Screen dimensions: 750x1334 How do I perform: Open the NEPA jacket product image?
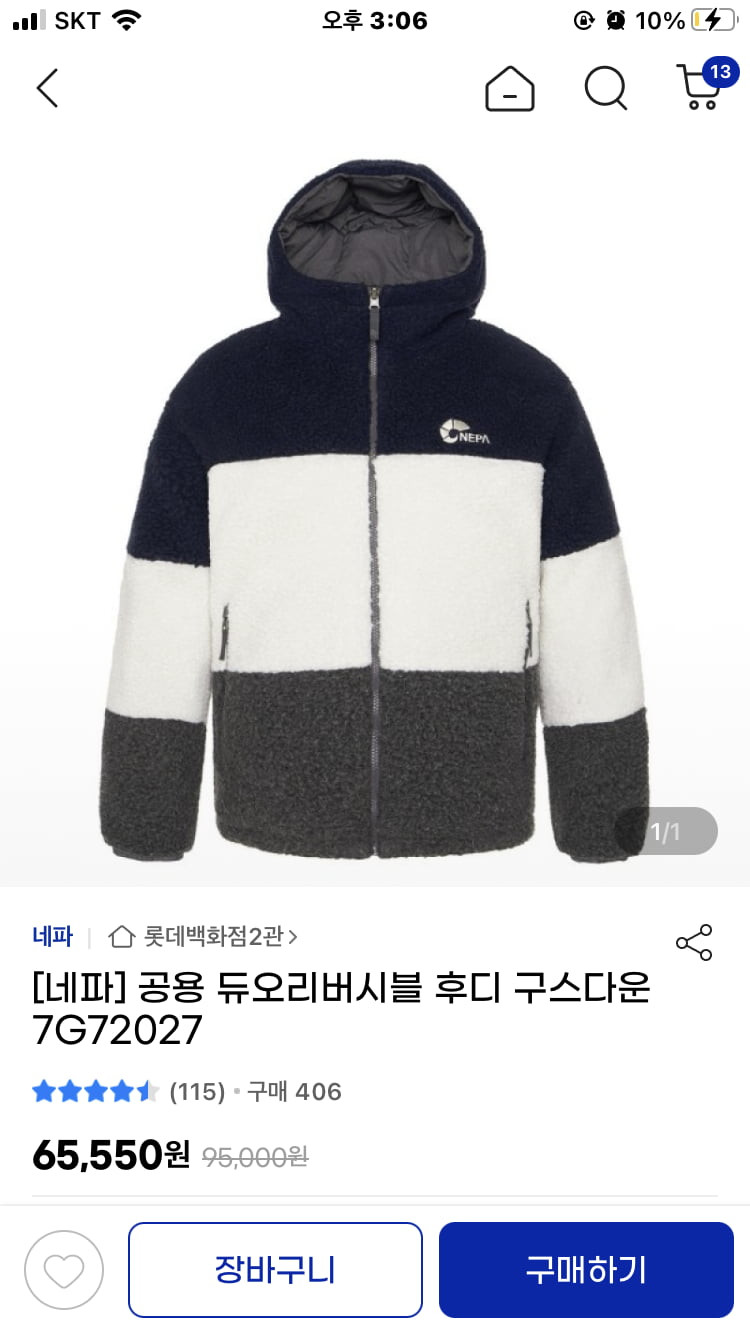pos(375,510)
